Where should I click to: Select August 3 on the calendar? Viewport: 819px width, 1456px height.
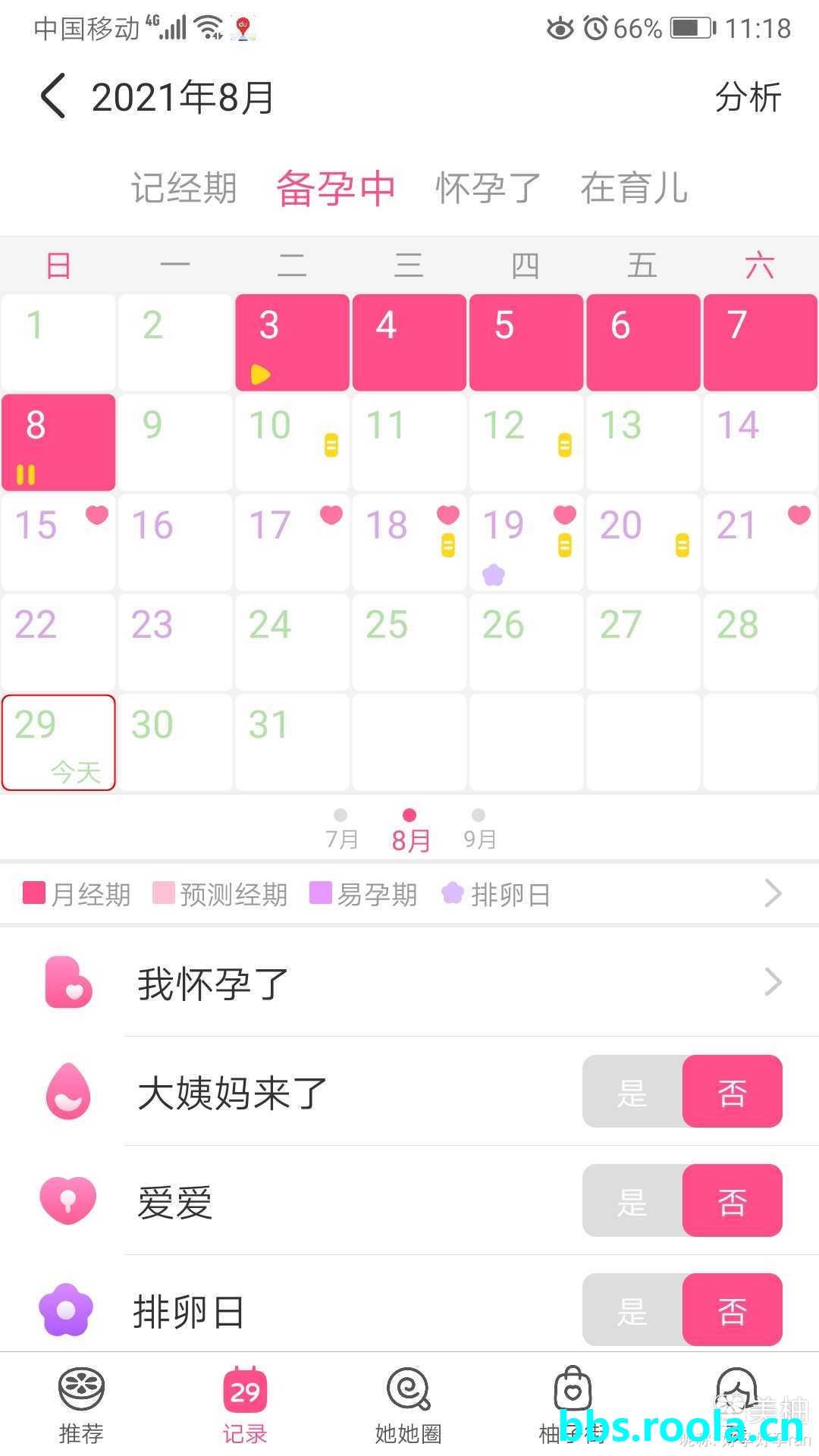[x=292, y=343]
